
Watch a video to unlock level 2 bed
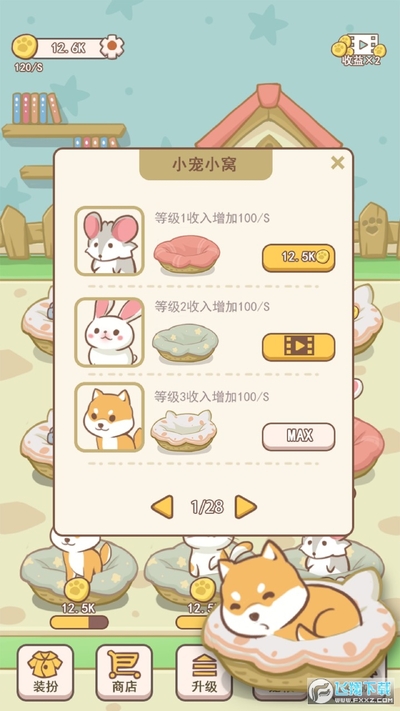click(x=298, y=347)
